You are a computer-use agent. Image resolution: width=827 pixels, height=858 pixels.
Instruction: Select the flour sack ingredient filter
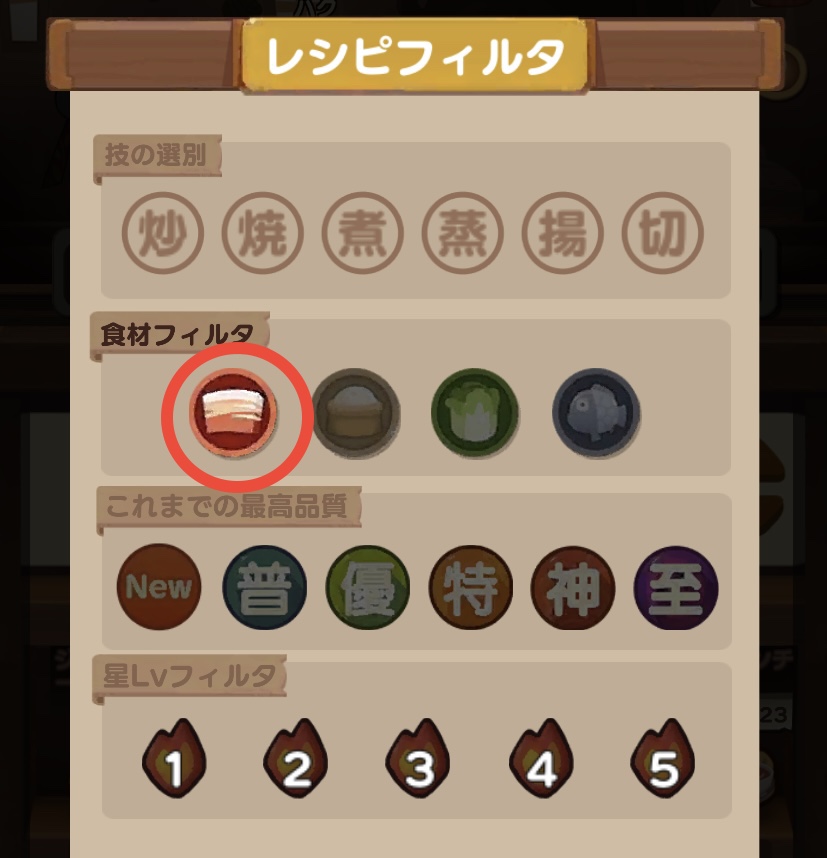(356, 411)
